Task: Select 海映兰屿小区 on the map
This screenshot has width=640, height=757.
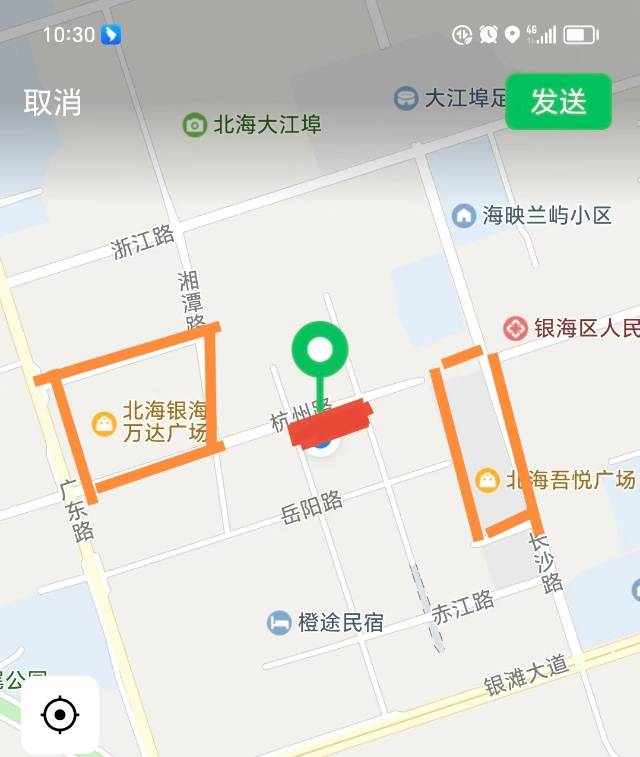Action: point(463,215)
